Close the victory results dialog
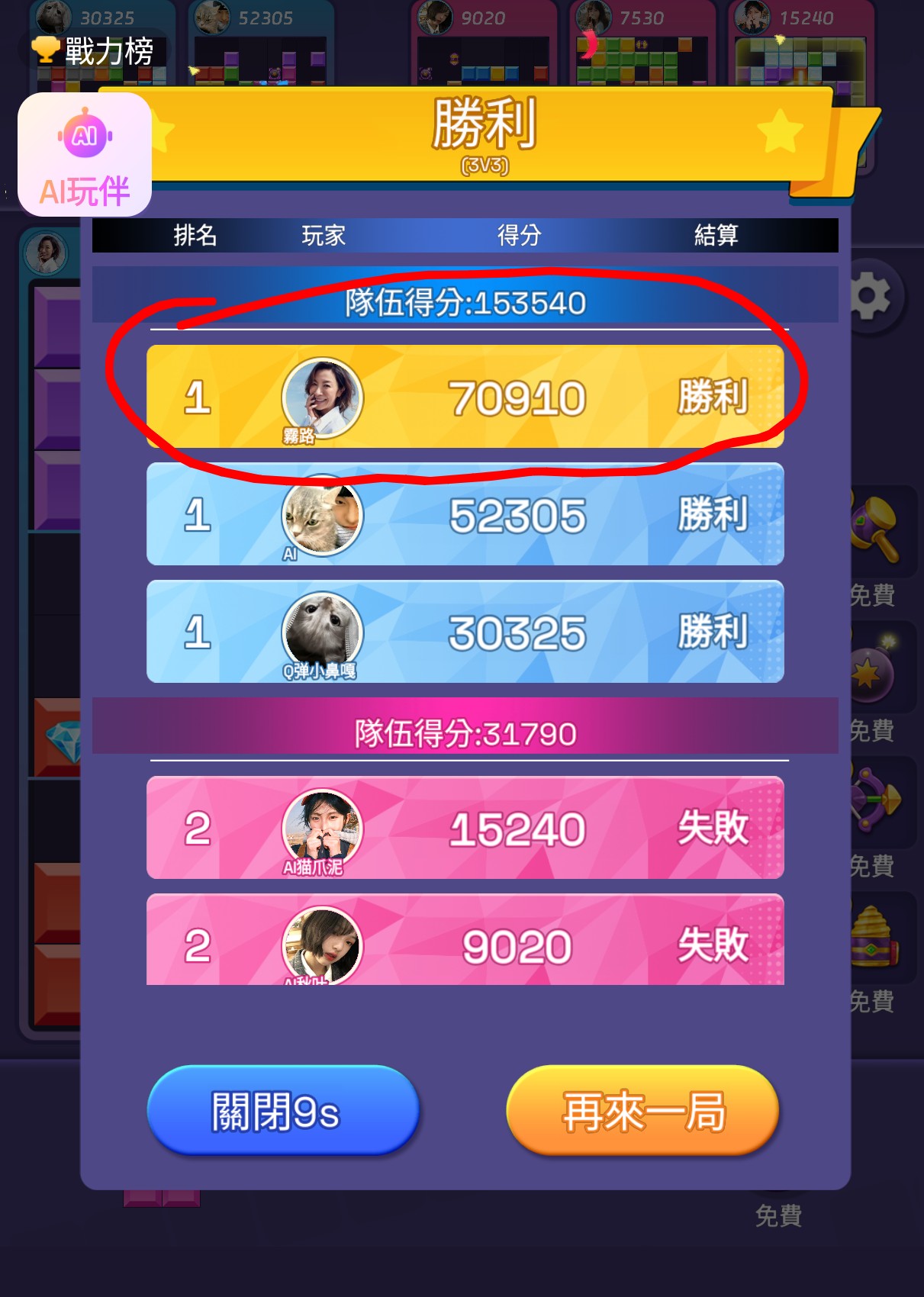 click(282, 1110)
